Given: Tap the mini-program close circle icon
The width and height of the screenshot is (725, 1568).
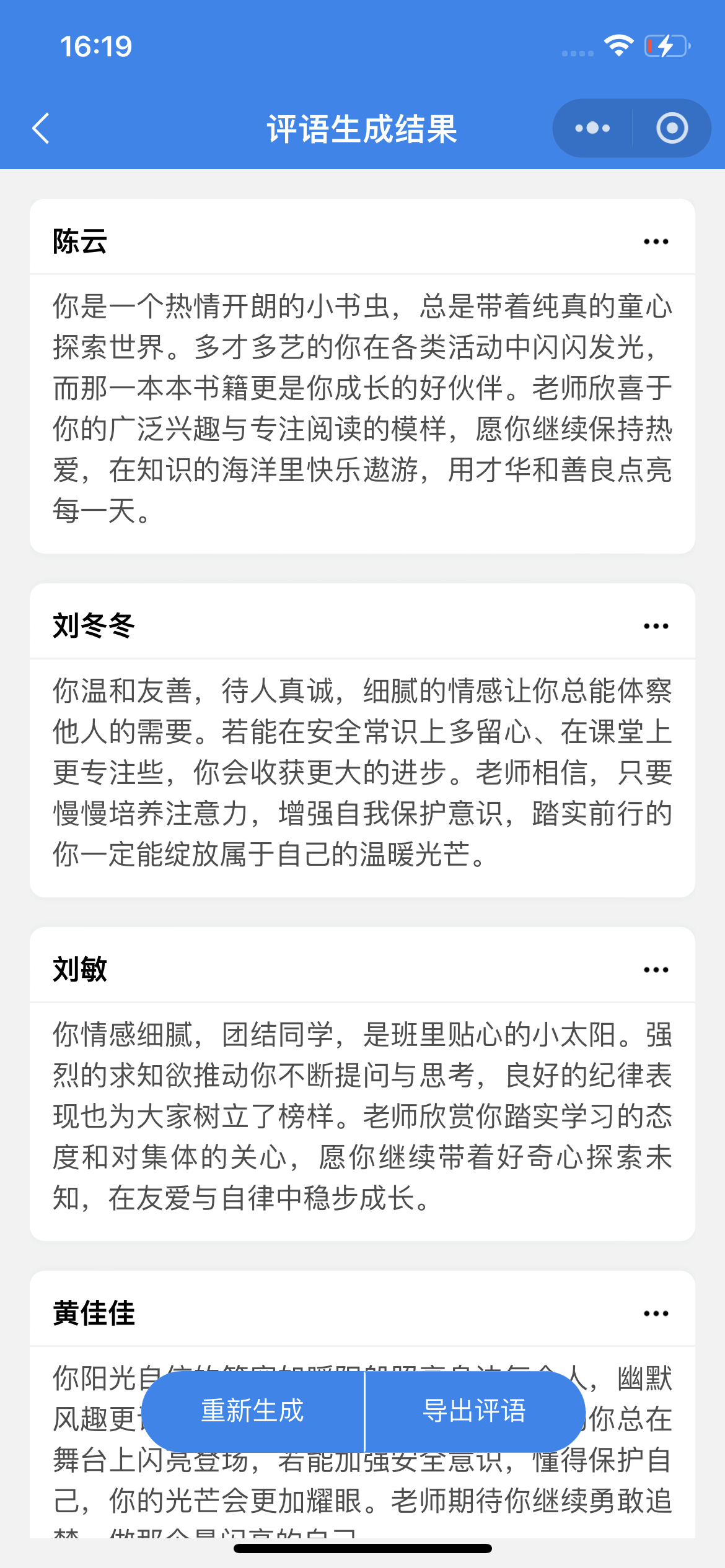Looking at the screenshot, I should point(672,128).
